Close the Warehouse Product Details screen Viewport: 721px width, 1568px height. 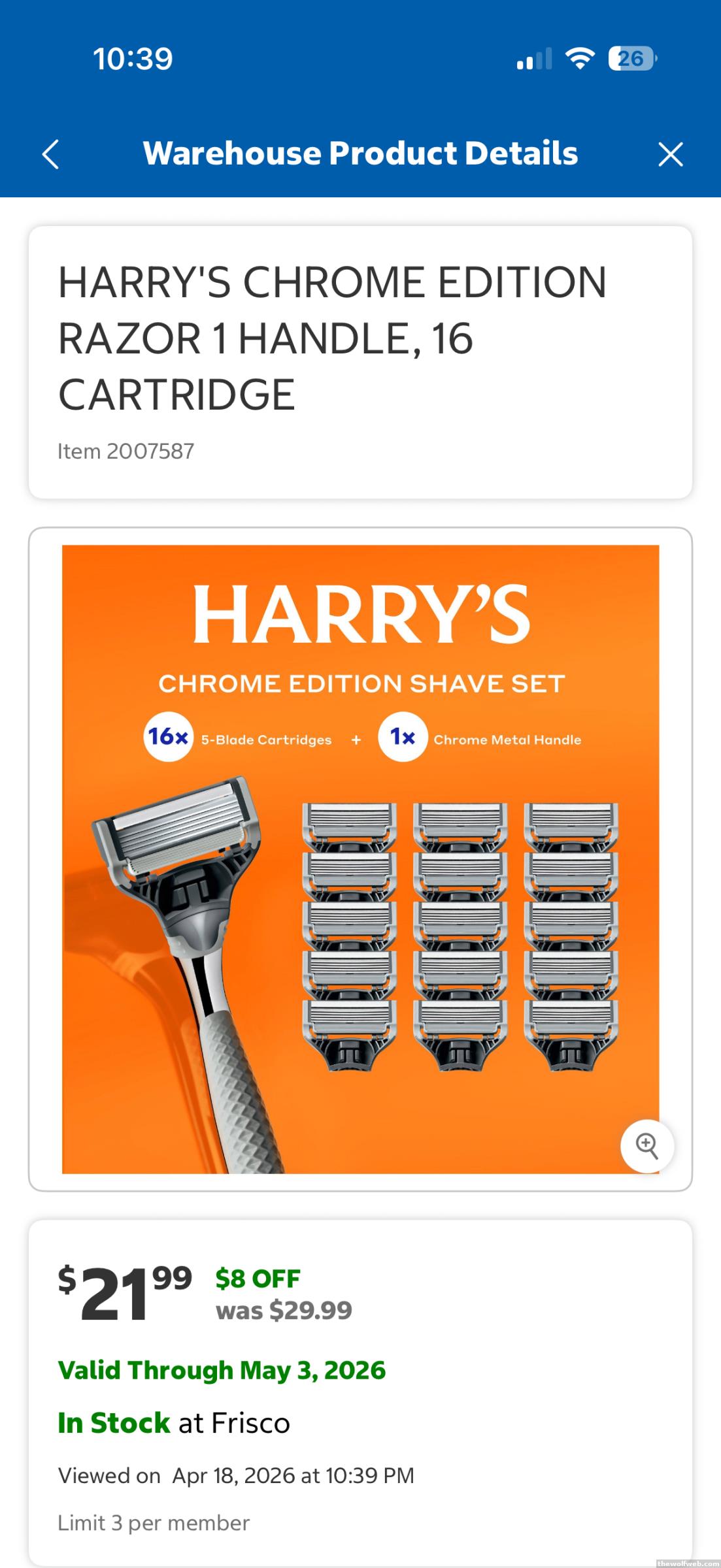point(670,155)
